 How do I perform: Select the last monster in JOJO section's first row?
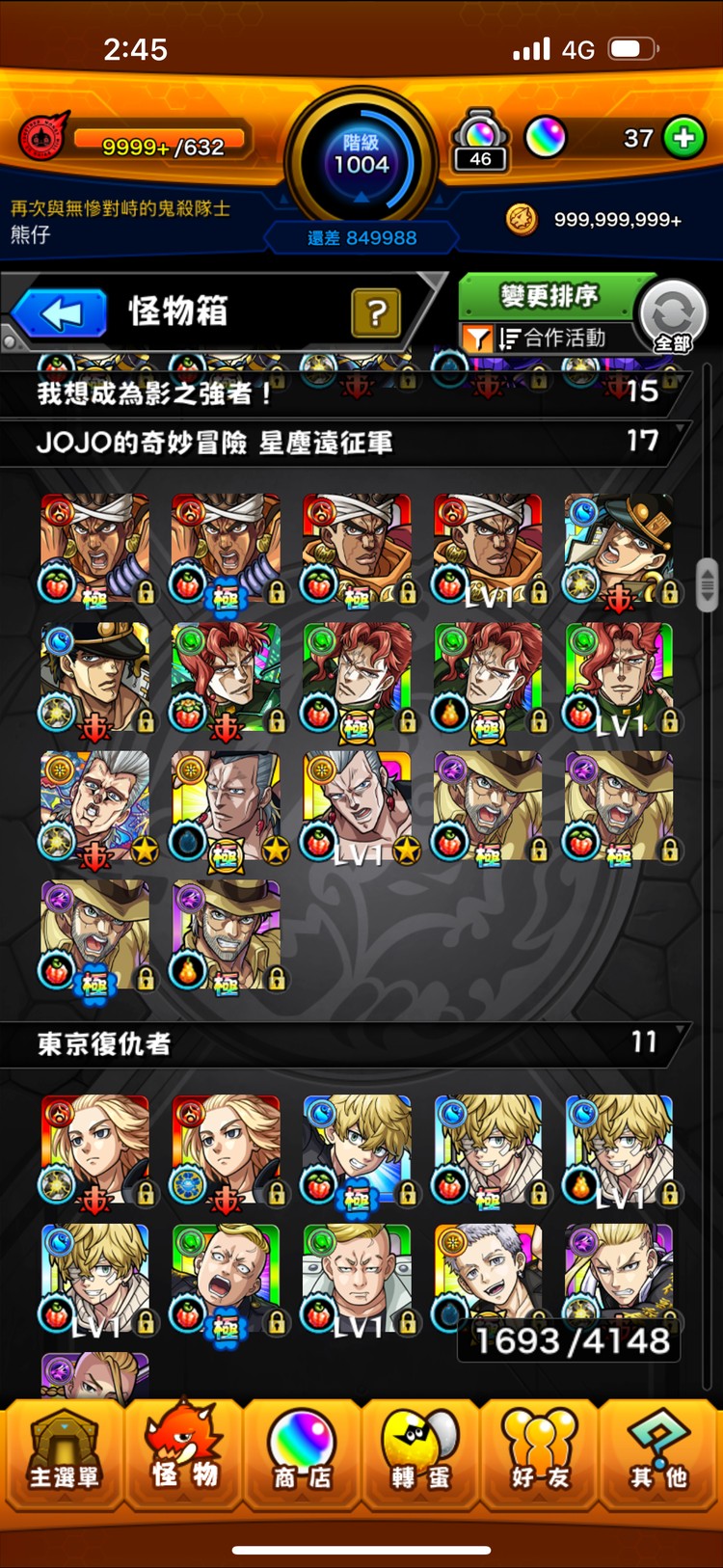coord(620,550)
